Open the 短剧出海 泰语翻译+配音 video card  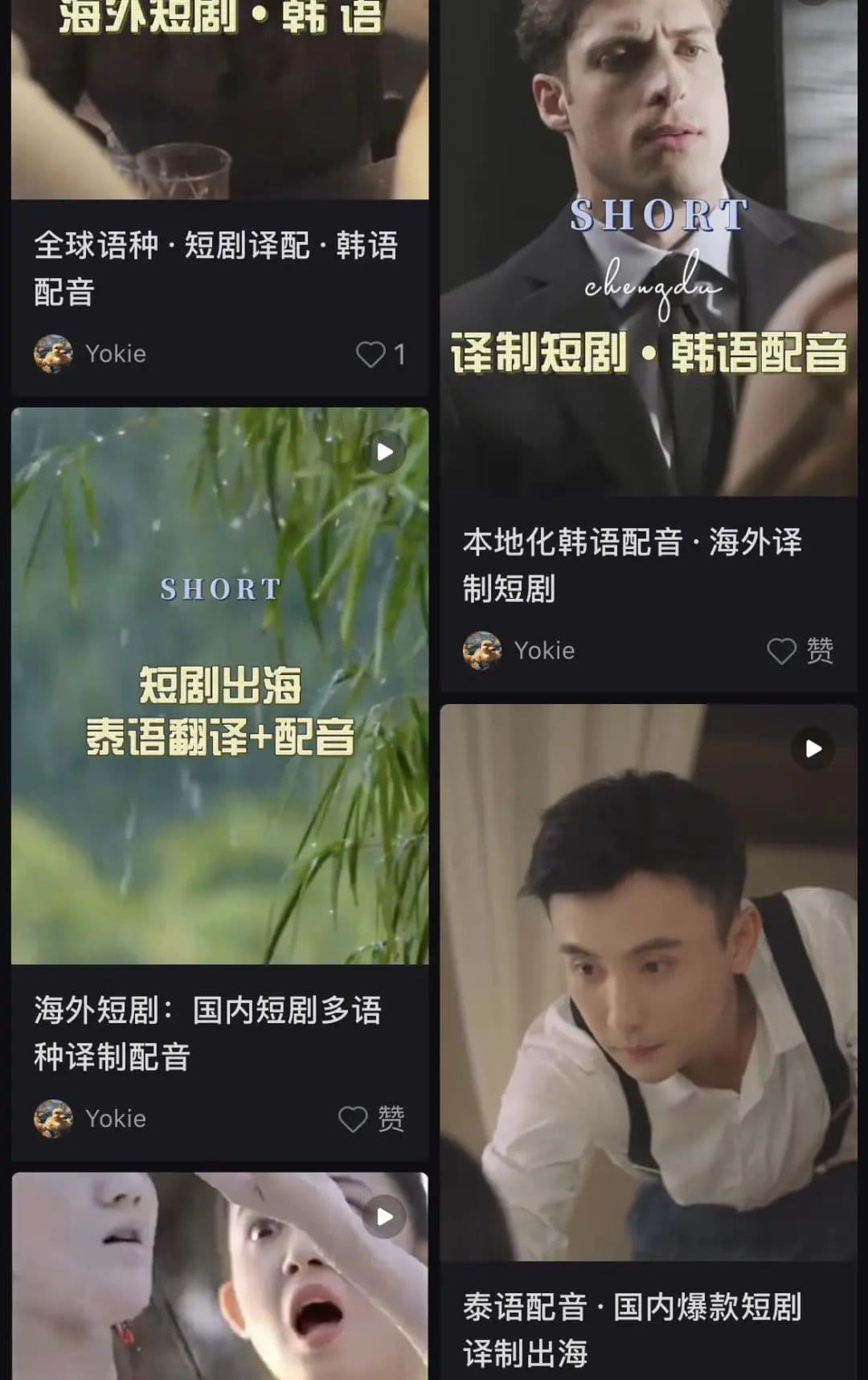click(219, 685)
